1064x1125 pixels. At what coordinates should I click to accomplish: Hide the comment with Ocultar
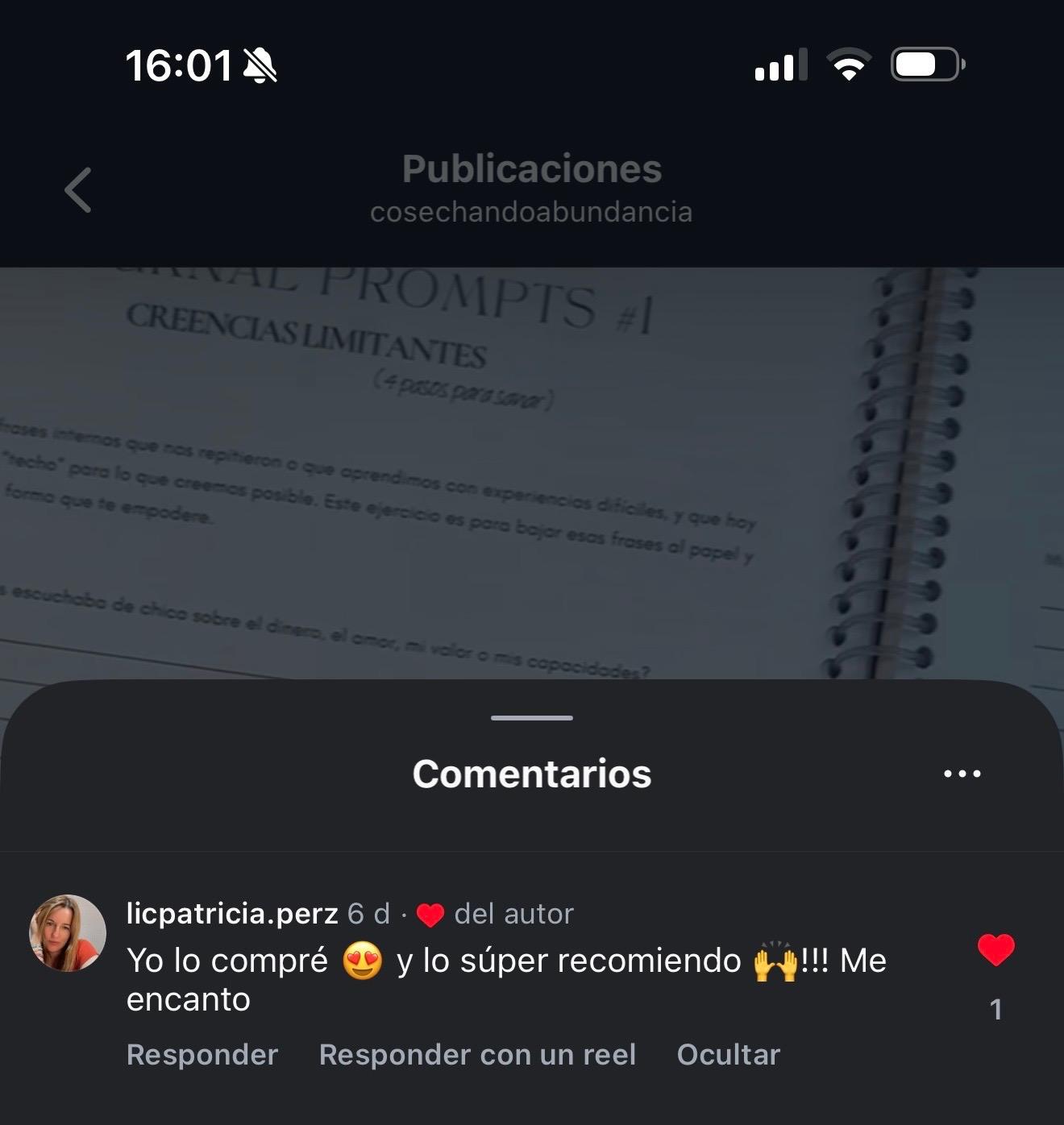click(728, 1055)
